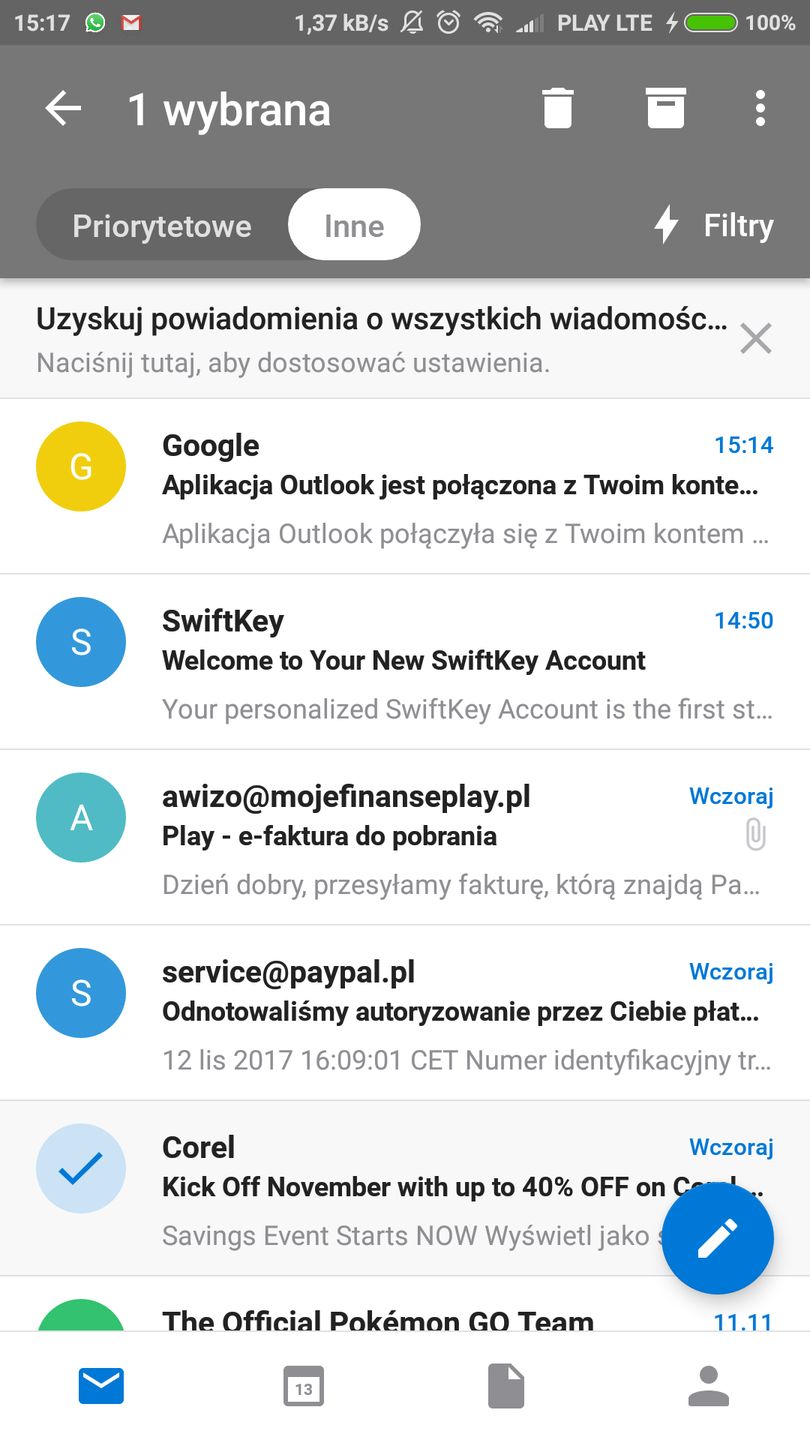Open the three-dot overflow menu
Image resolution: width=810 pixels, height=1440 pixels.
[x=760, y=109]
